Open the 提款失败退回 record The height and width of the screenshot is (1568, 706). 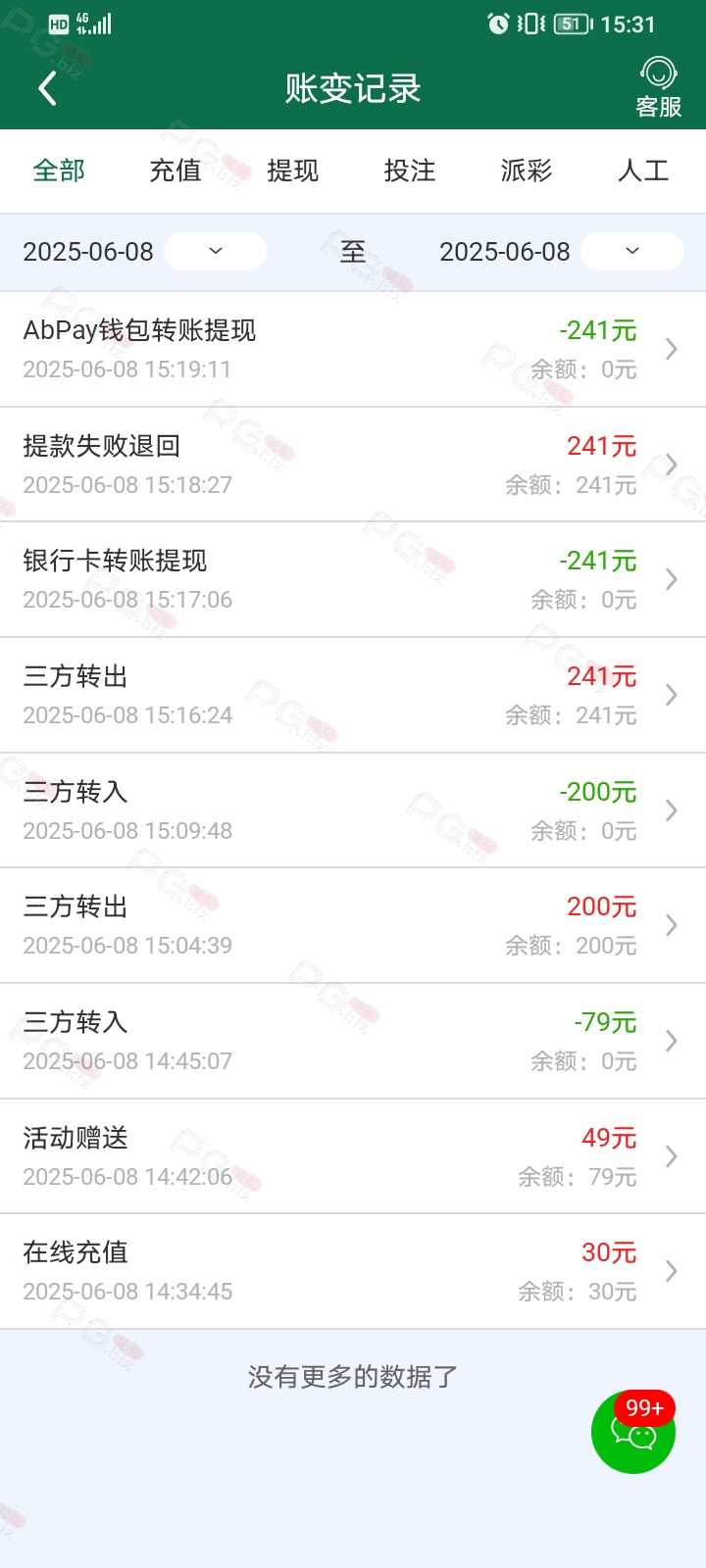[353, 465]
